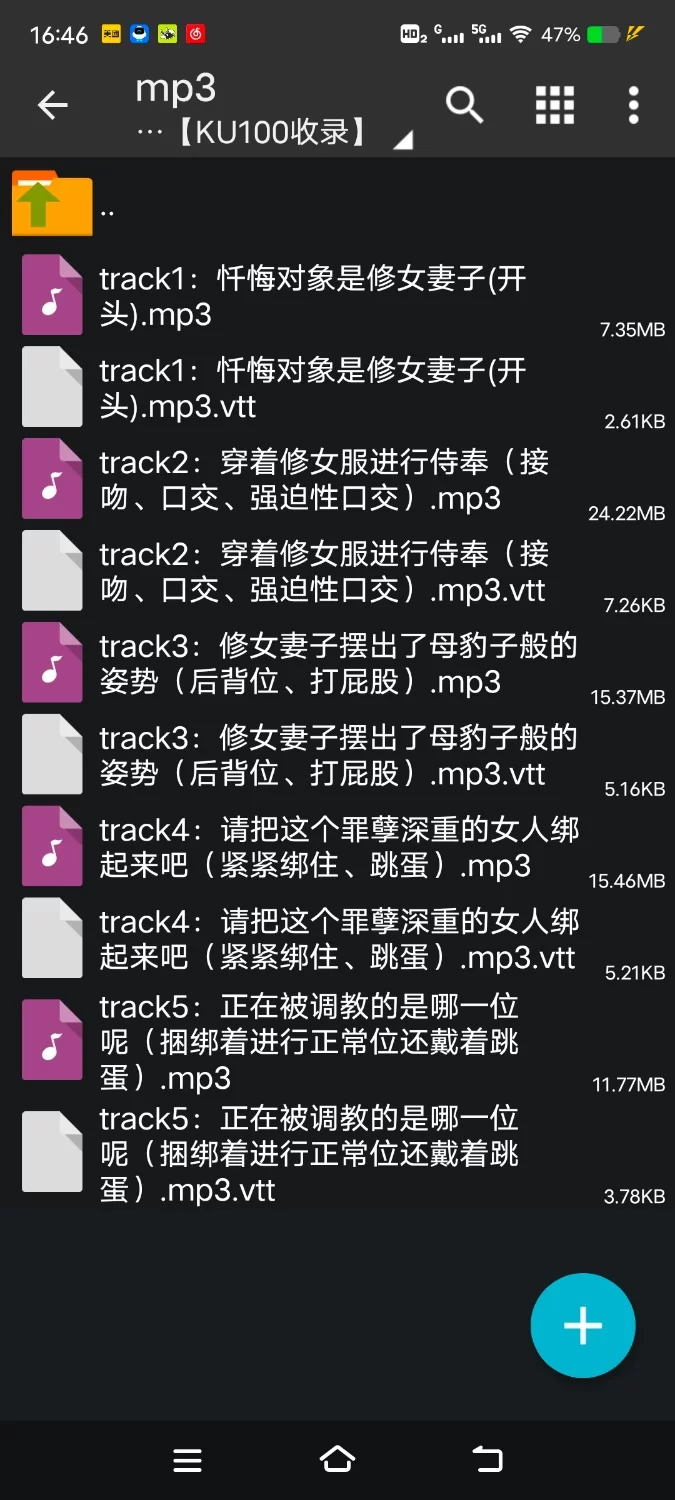Play the track5 .mp3 audio file
The height and width of the screenshot is (1500, 675).
[310, 1043]
